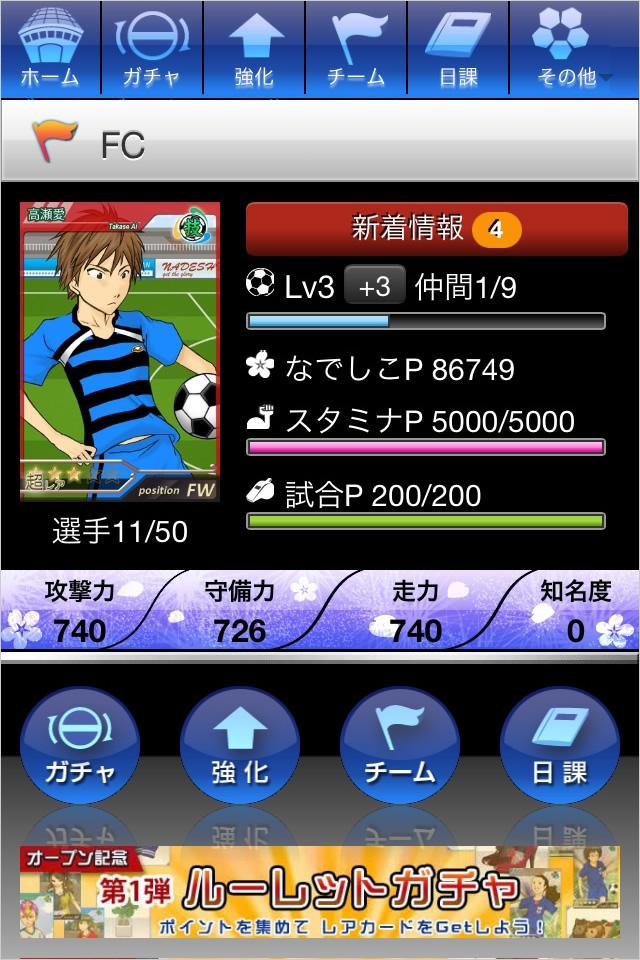The image size is (640, 960).
Task: Tap the round 日課 button
Action: coord(560,746)
